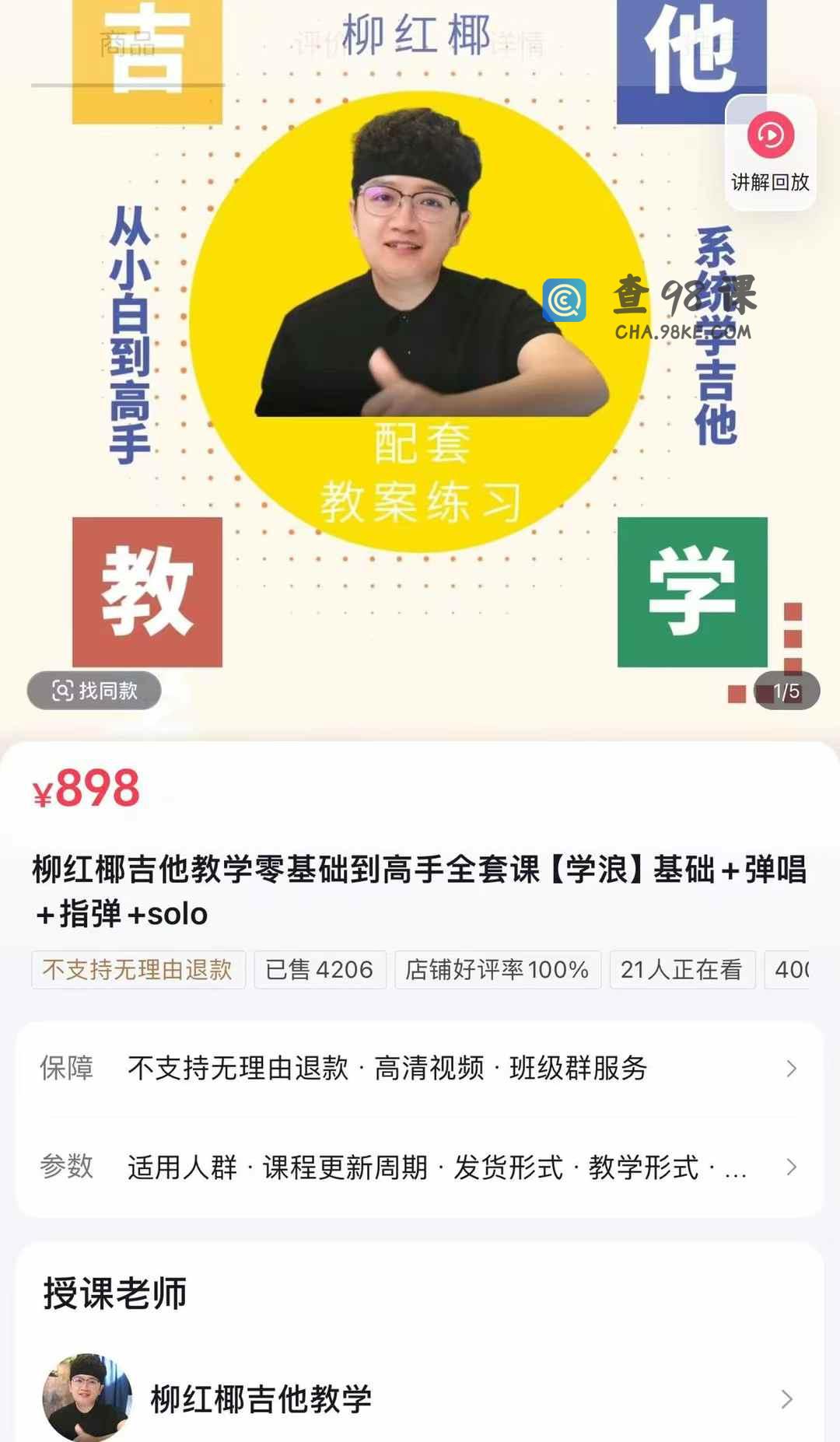Open the 讲解回放 replay button
This screenshot has height=1442, width=840.
(770, 152)
